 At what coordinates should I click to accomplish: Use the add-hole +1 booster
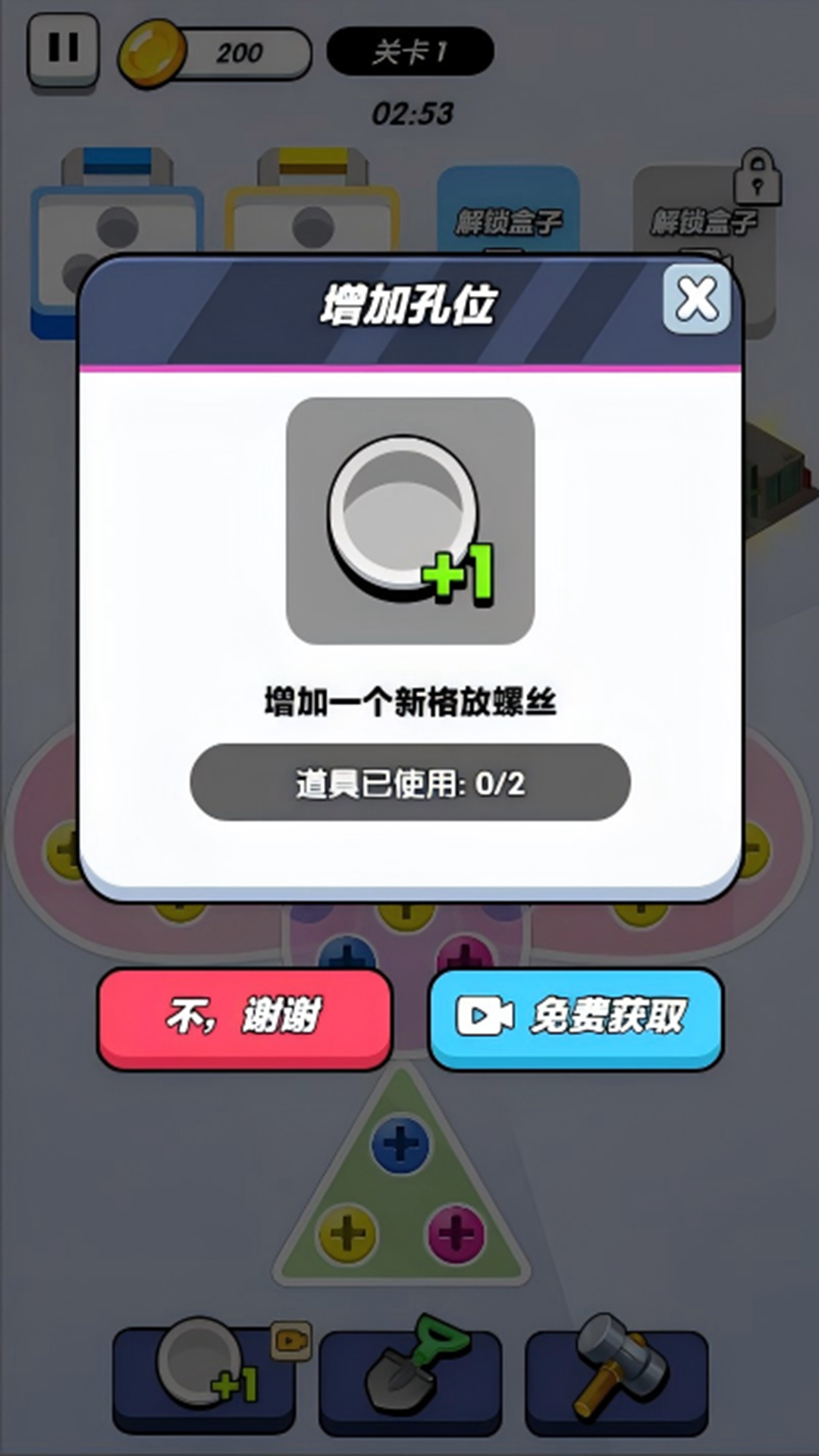205,1377
